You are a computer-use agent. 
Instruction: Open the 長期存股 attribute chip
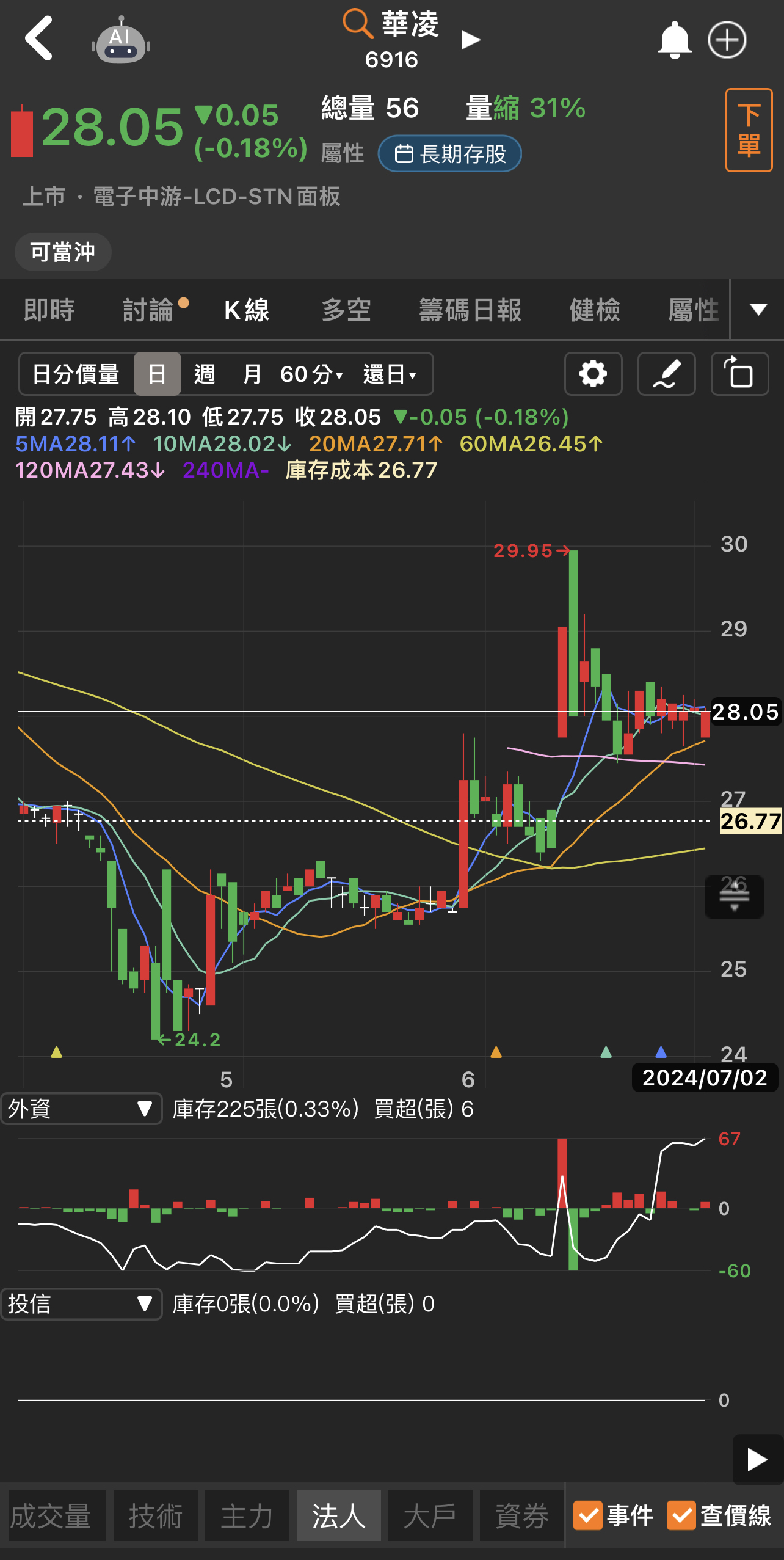tap(450, 153)
